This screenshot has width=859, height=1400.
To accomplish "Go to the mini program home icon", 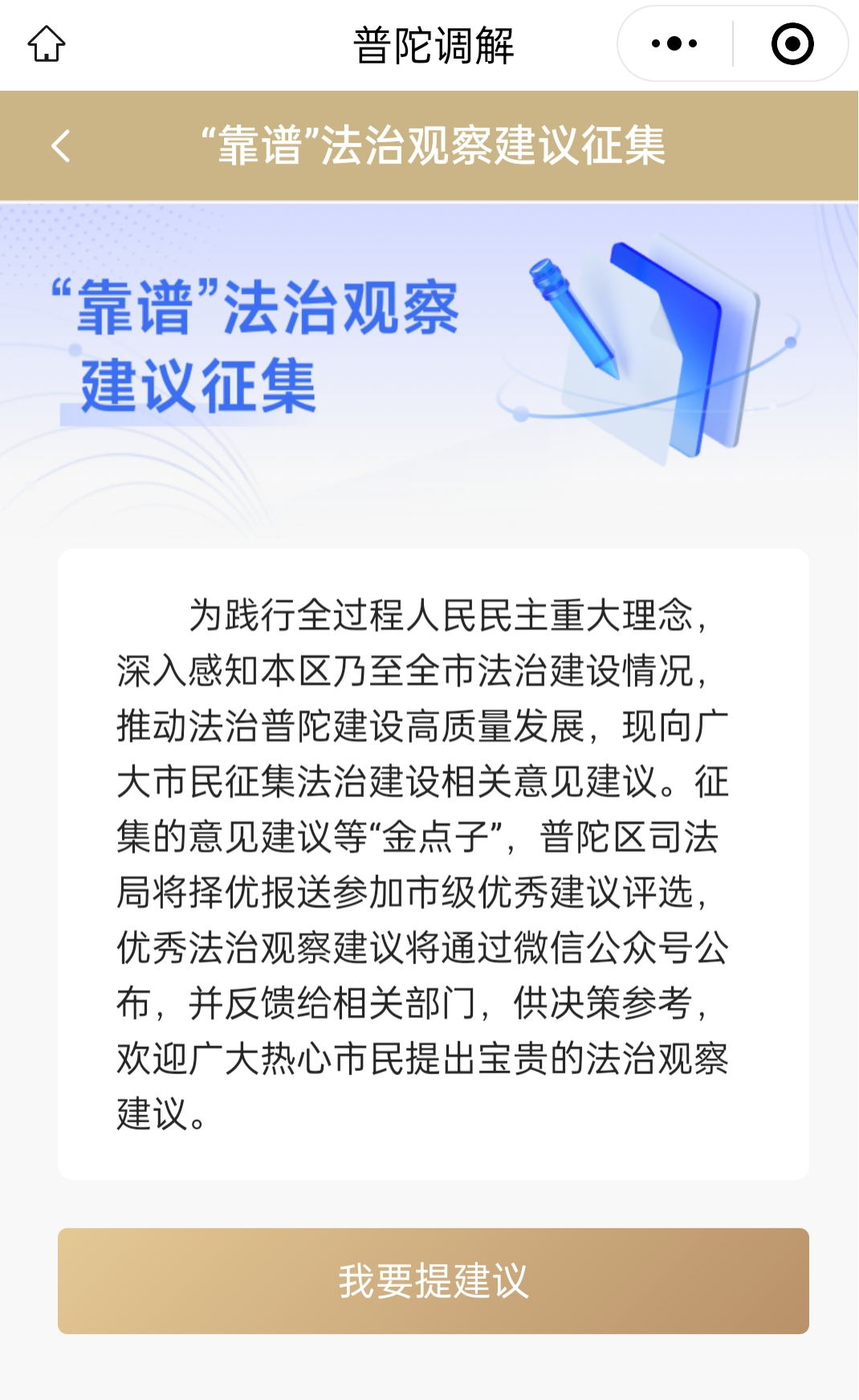I will tap(47, 44).
